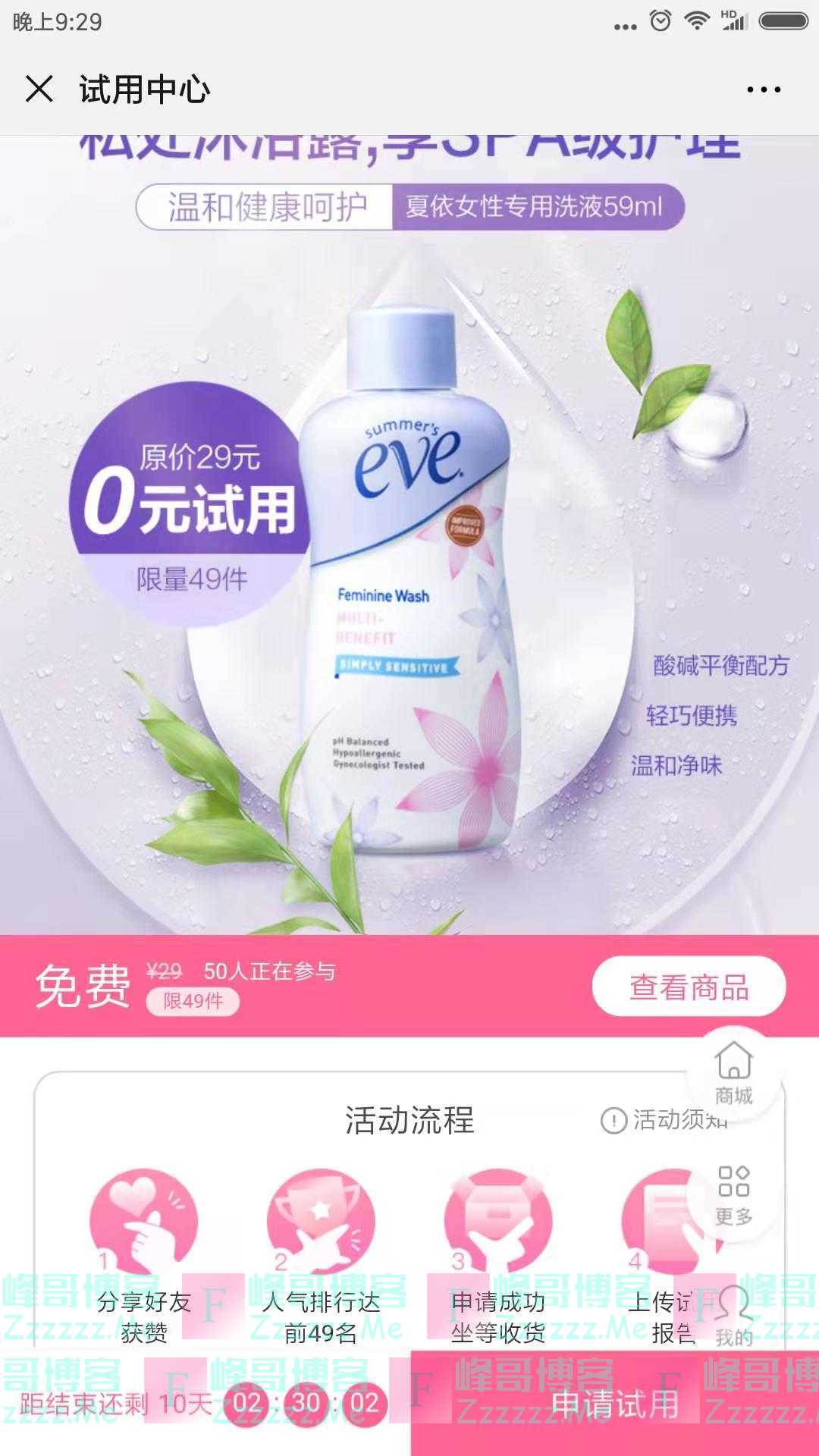Image resolution: width=819 pixels, height=1456 pixels.
Task: Open the three-dot overflow menu
Action: (763, 89)
